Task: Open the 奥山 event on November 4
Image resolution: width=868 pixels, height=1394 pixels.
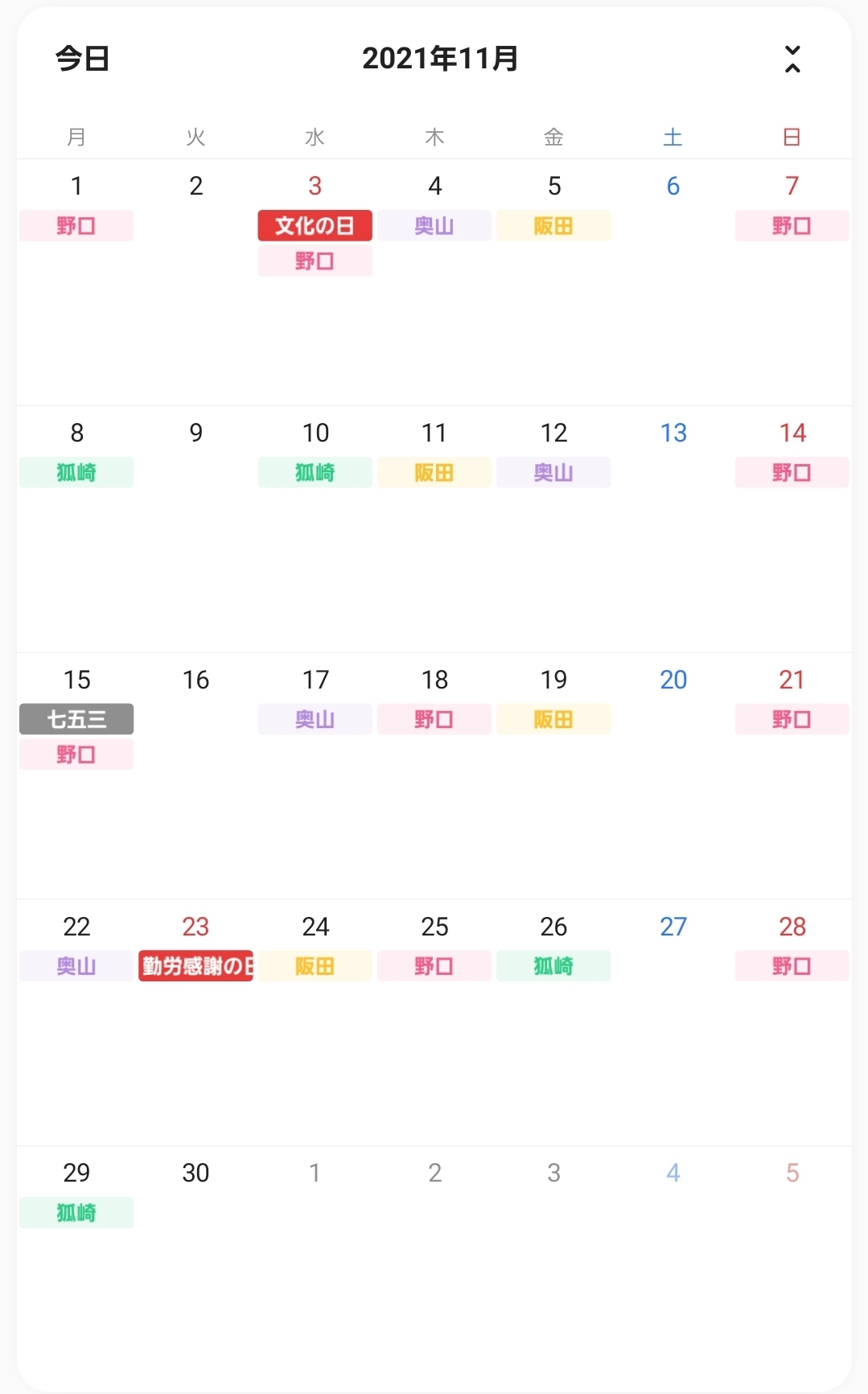Action: tap(434, 226)
